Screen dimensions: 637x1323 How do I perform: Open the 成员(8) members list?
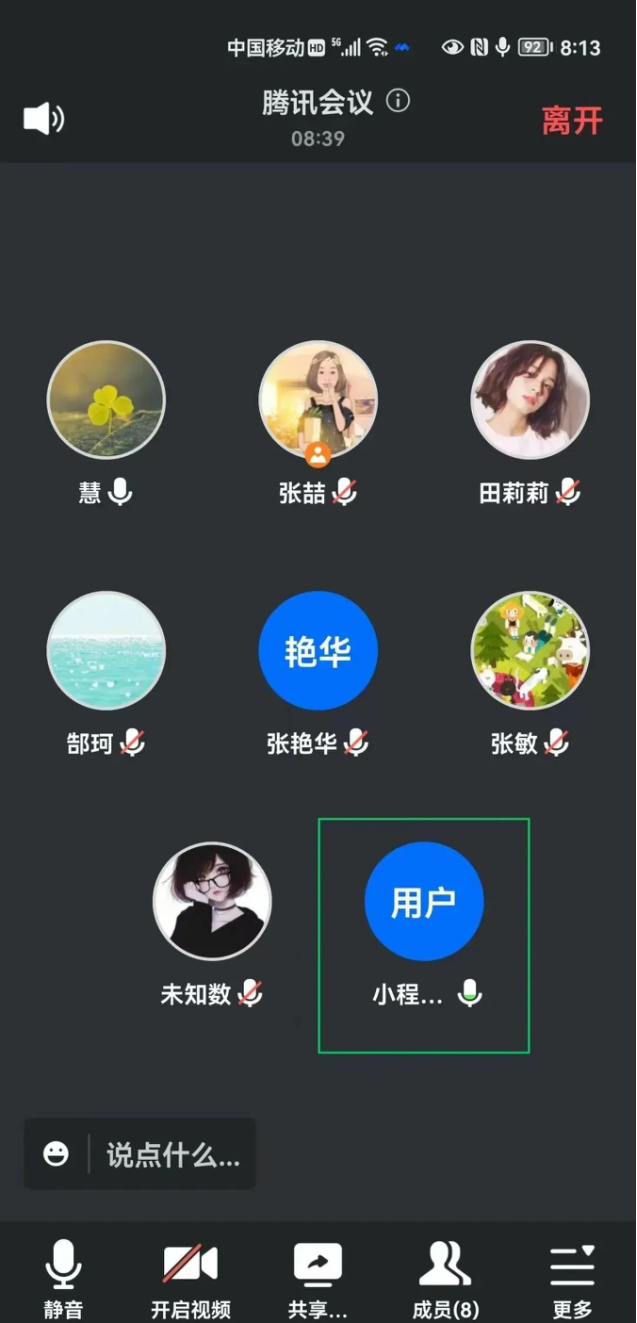tap(445, 1278)
